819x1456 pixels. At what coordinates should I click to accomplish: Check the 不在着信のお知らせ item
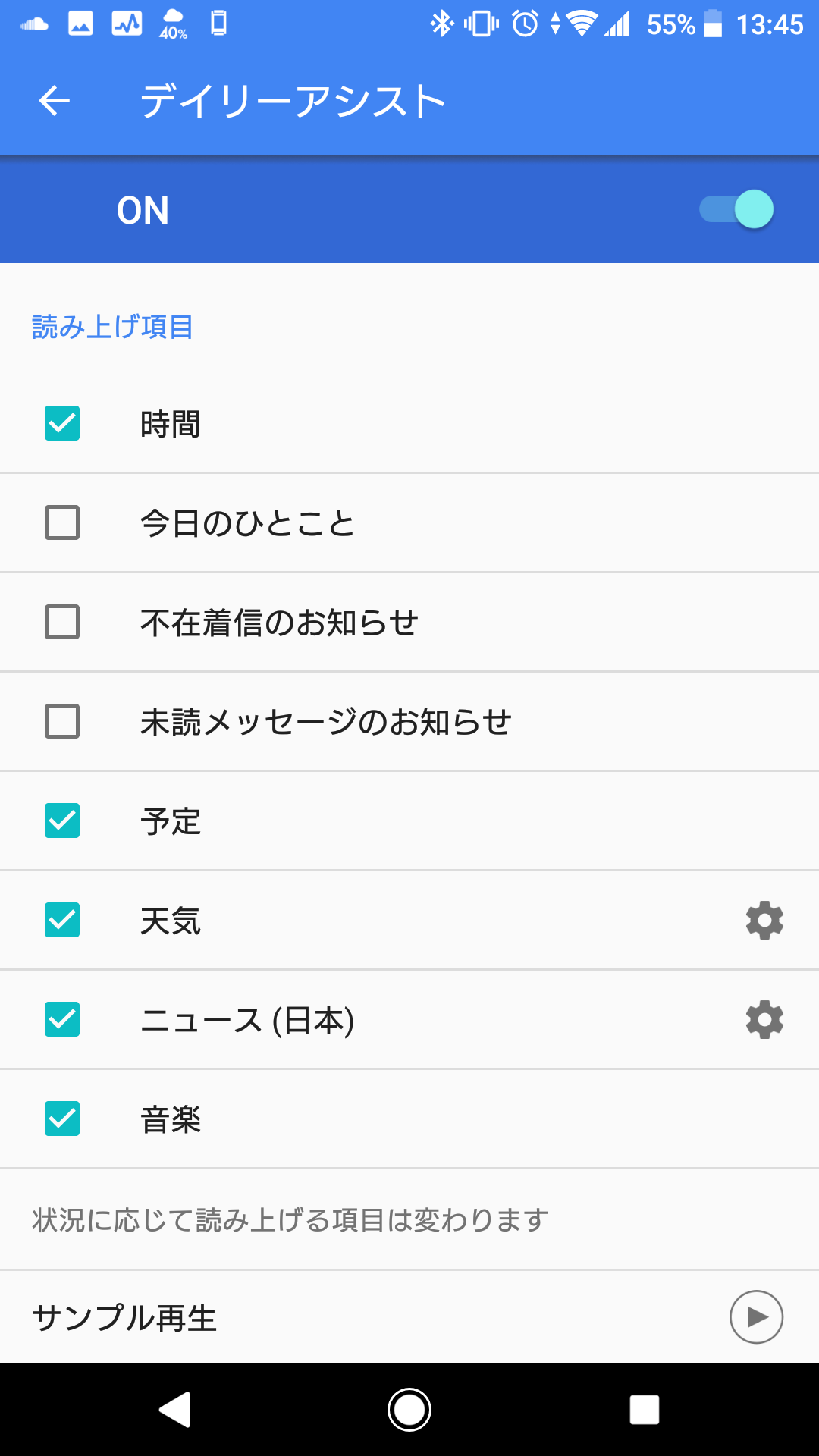pos(62,622)
